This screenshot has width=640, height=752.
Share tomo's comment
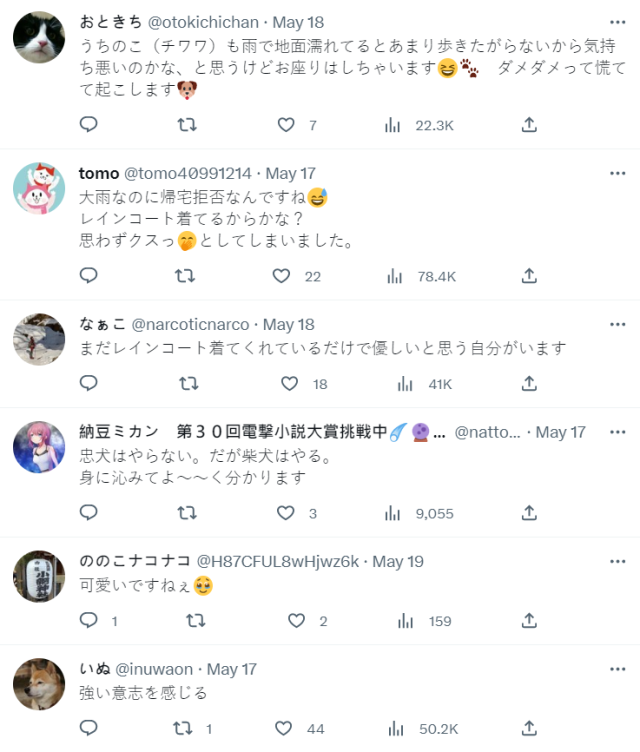(530, 276)
